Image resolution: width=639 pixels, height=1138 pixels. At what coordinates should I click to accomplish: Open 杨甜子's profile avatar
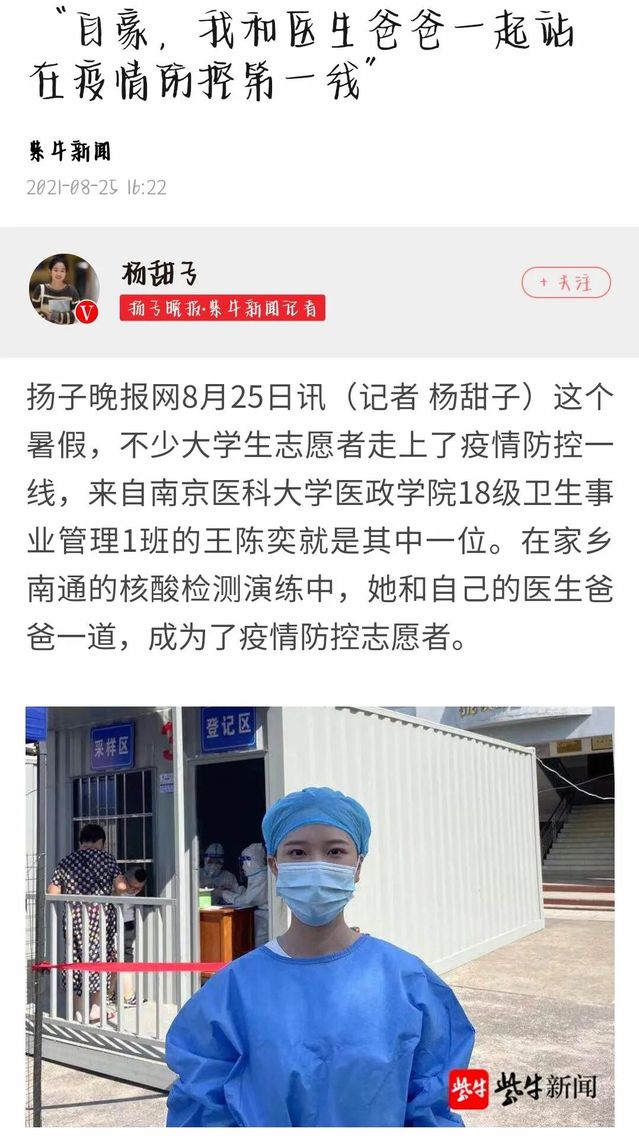click(64, 289)
